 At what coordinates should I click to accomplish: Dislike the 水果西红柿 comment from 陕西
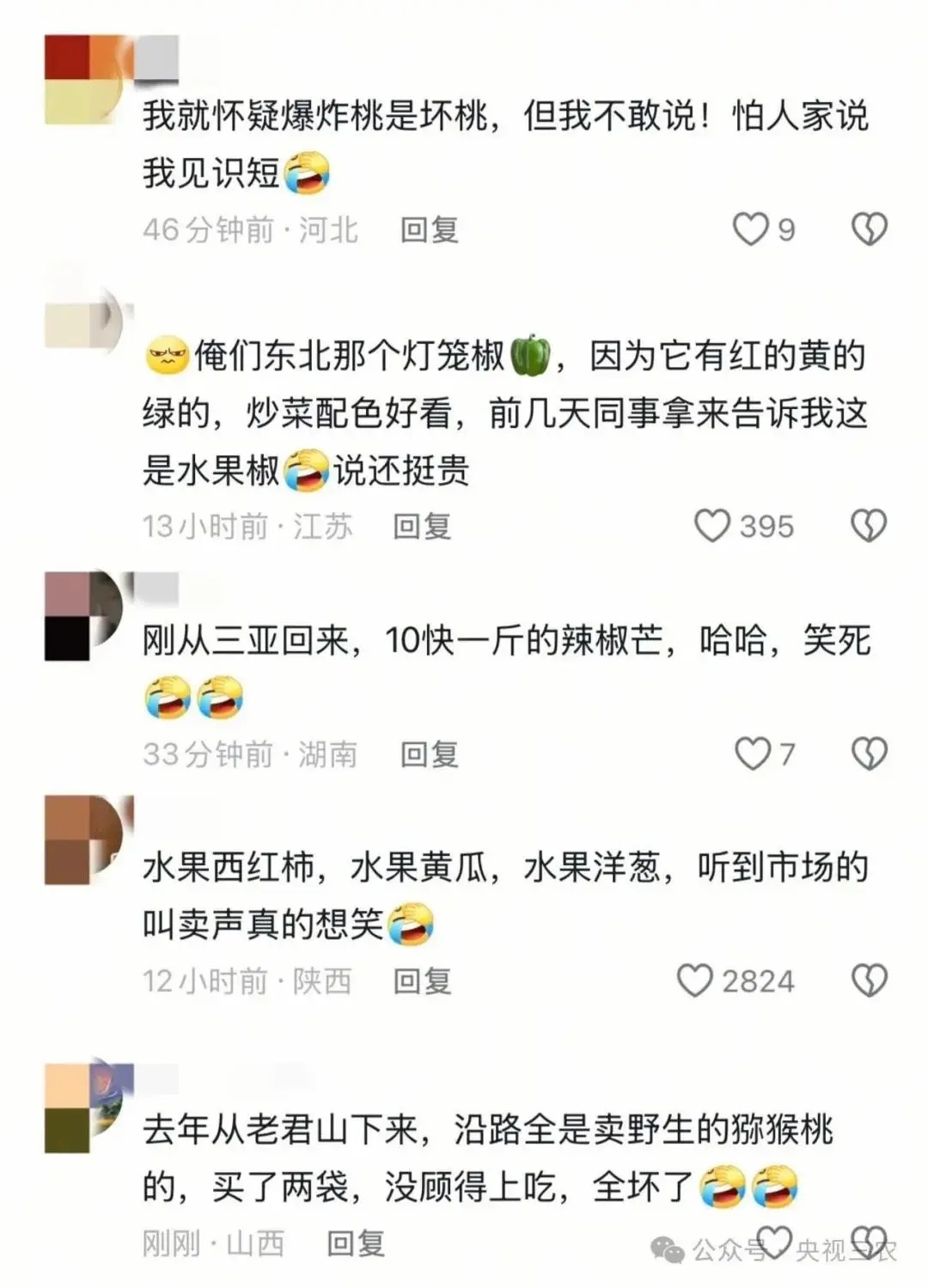869,980
